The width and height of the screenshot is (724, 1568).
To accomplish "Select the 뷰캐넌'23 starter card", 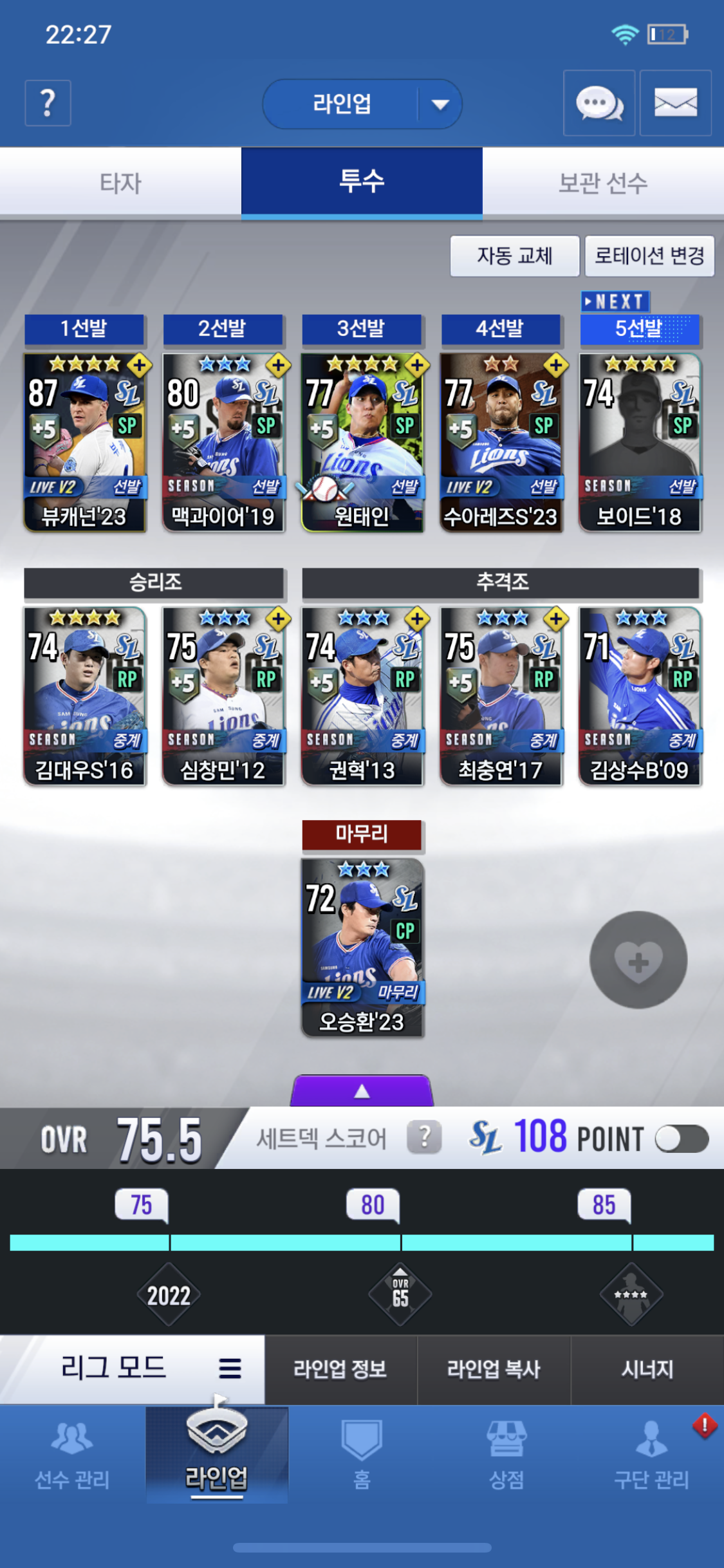I will (x=84, y=442).
